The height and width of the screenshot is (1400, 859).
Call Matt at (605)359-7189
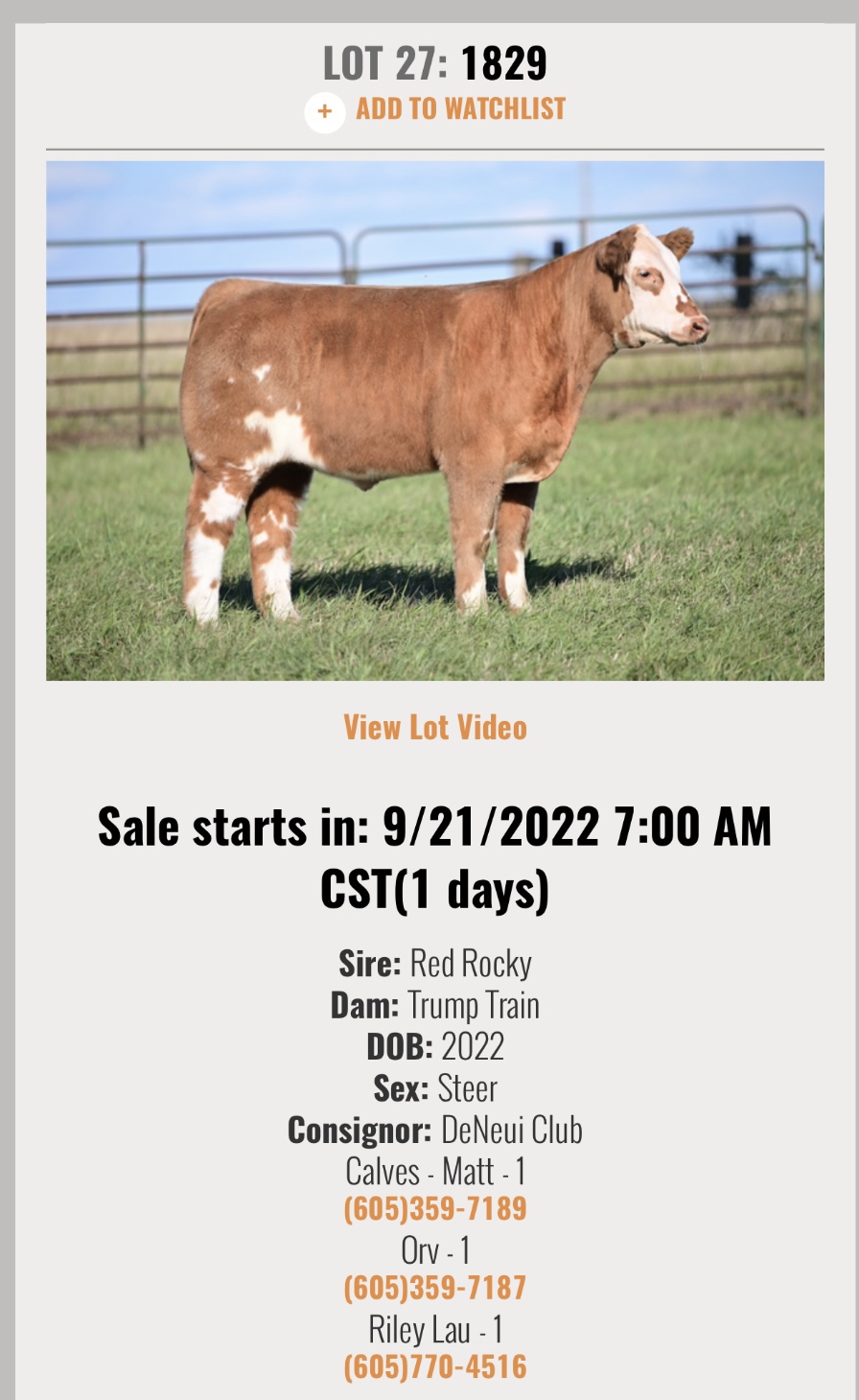tap(435, 1208)
